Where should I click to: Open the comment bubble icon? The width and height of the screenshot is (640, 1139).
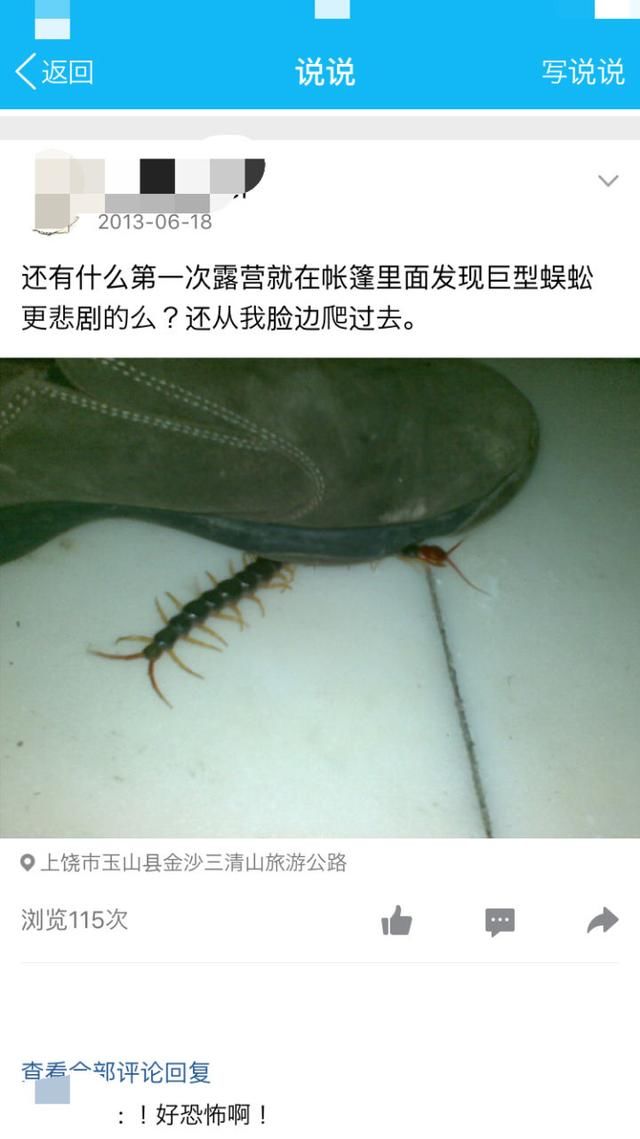pos(500,921)
